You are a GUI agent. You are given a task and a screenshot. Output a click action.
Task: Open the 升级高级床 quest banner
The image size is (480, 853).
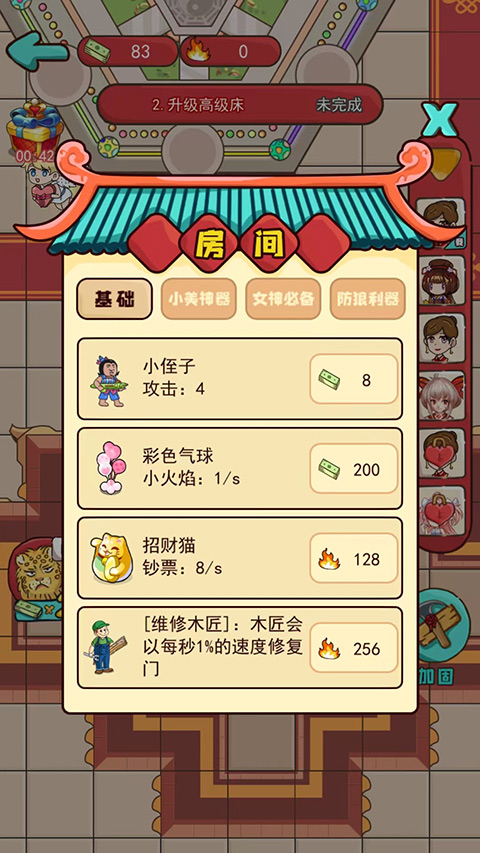[240, 104]
